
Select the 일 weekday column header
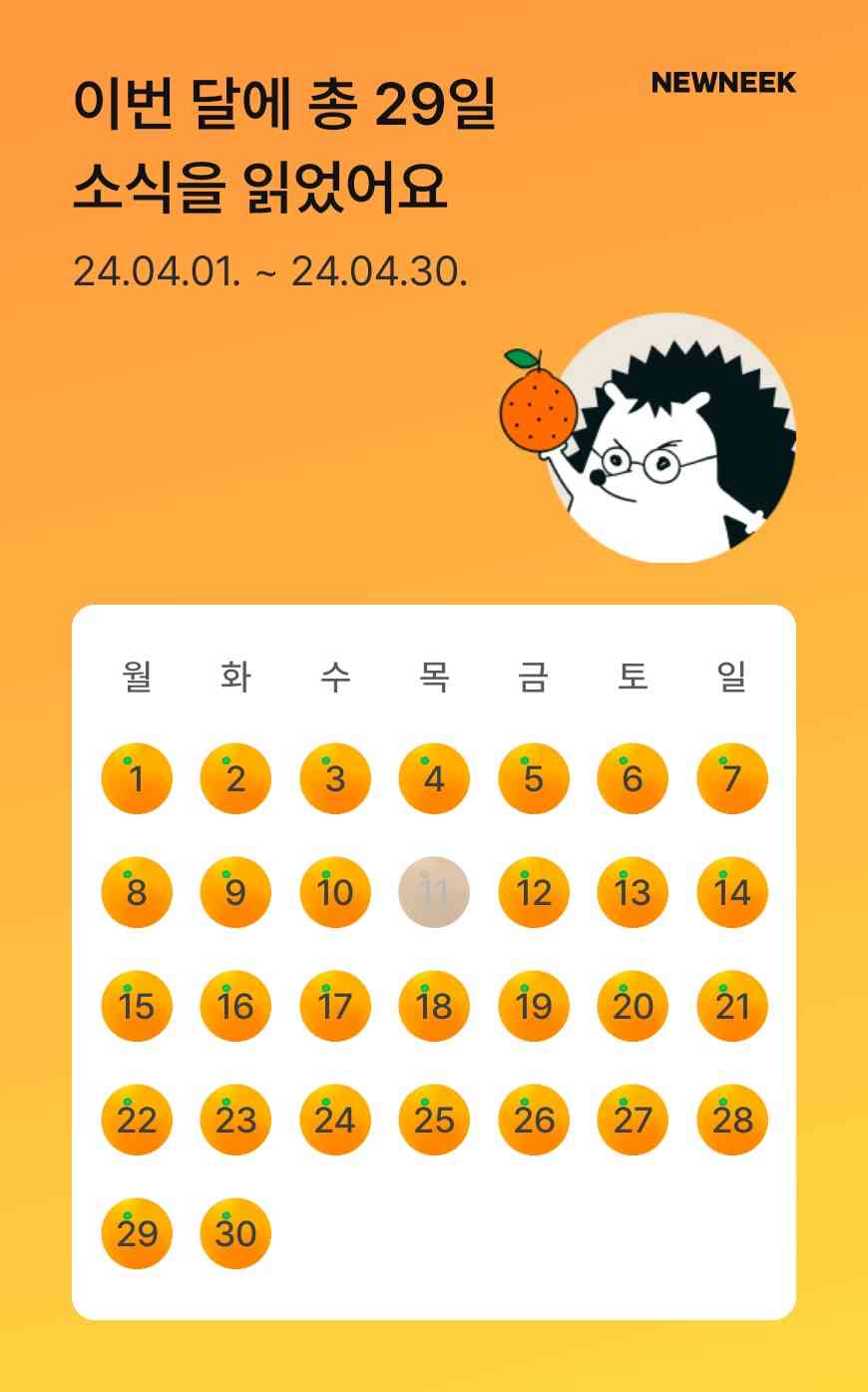point(731,675)
